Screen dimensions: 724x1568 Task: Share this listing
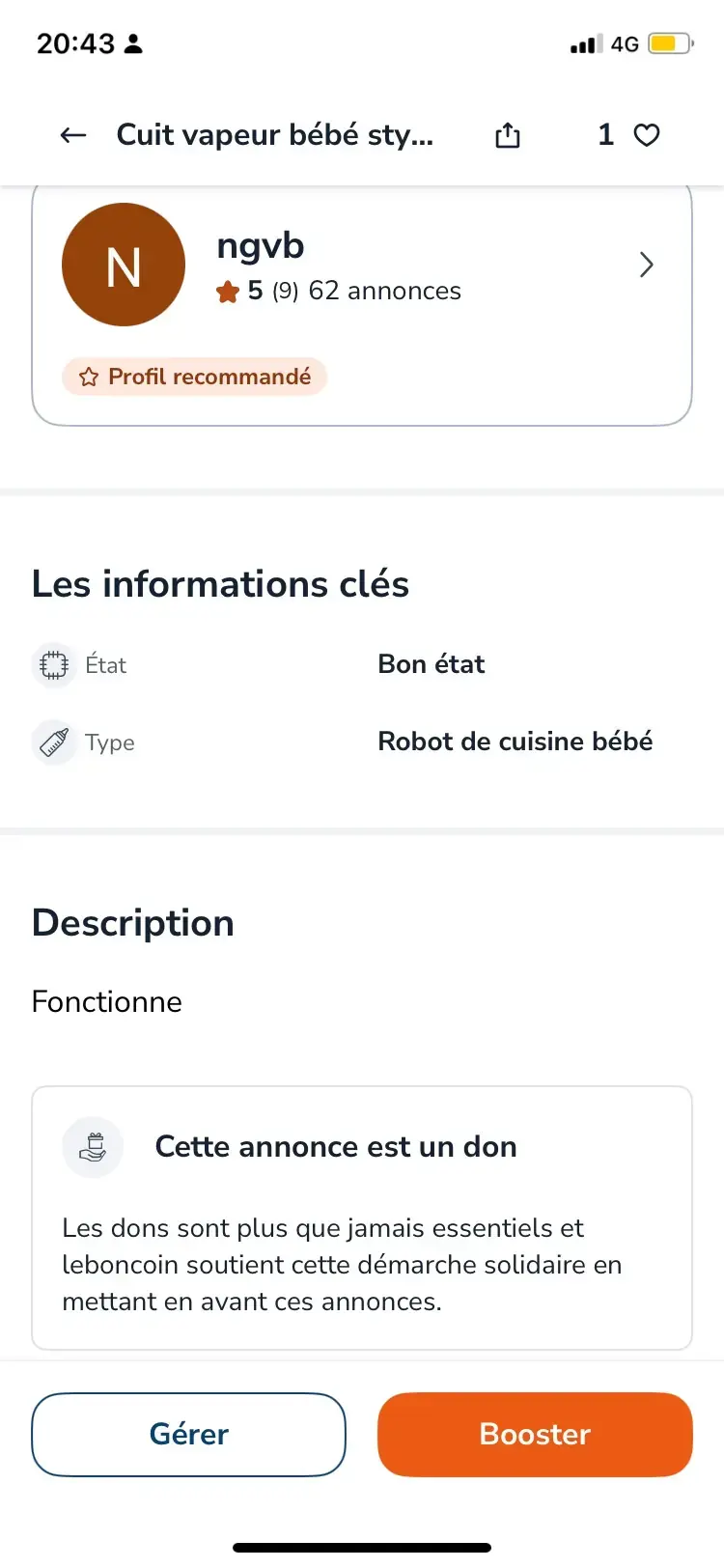508,135
